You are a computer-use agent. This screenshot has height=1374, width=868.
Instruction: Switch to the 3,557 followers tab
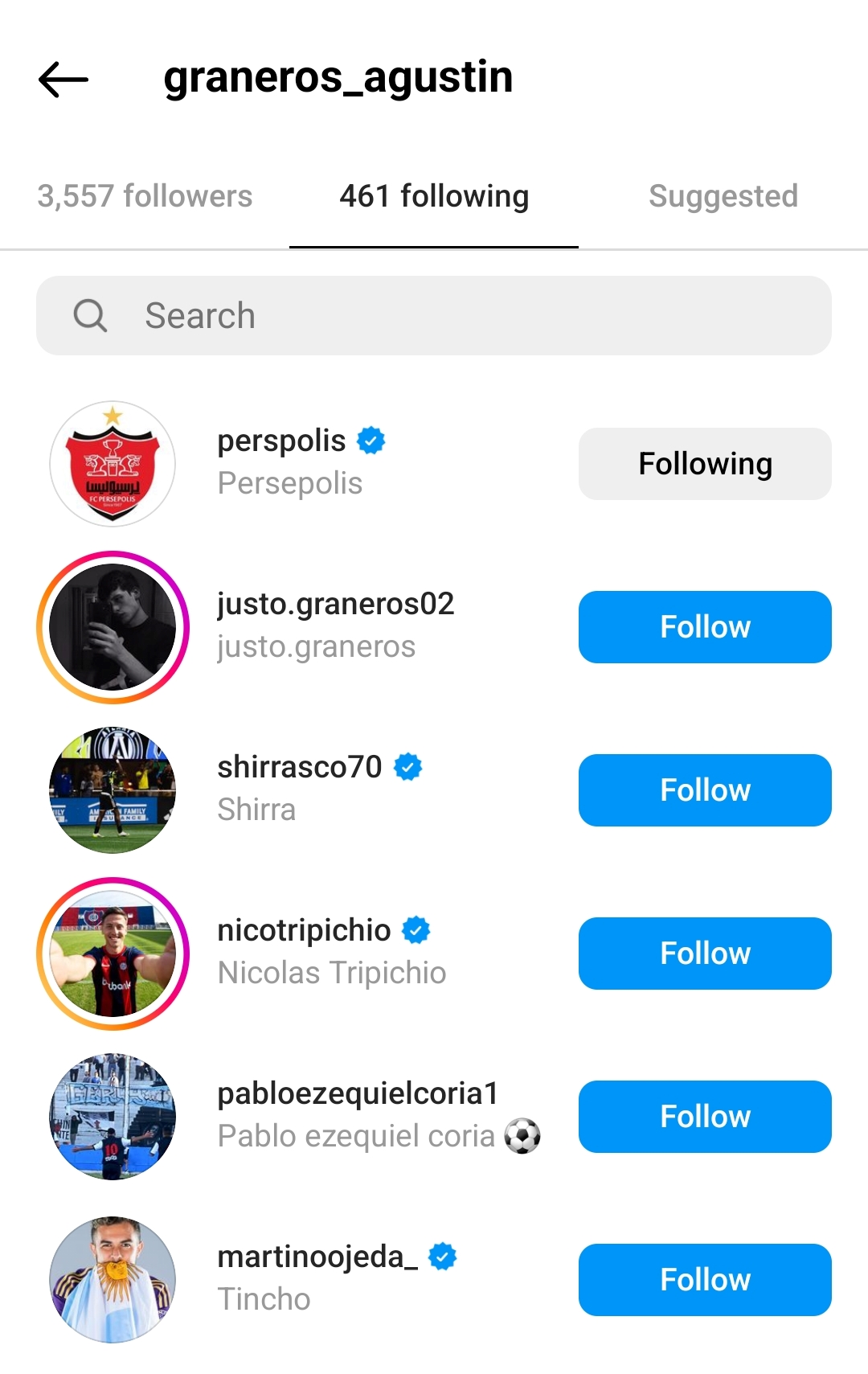pyautogui.click(x=145, y=196)
